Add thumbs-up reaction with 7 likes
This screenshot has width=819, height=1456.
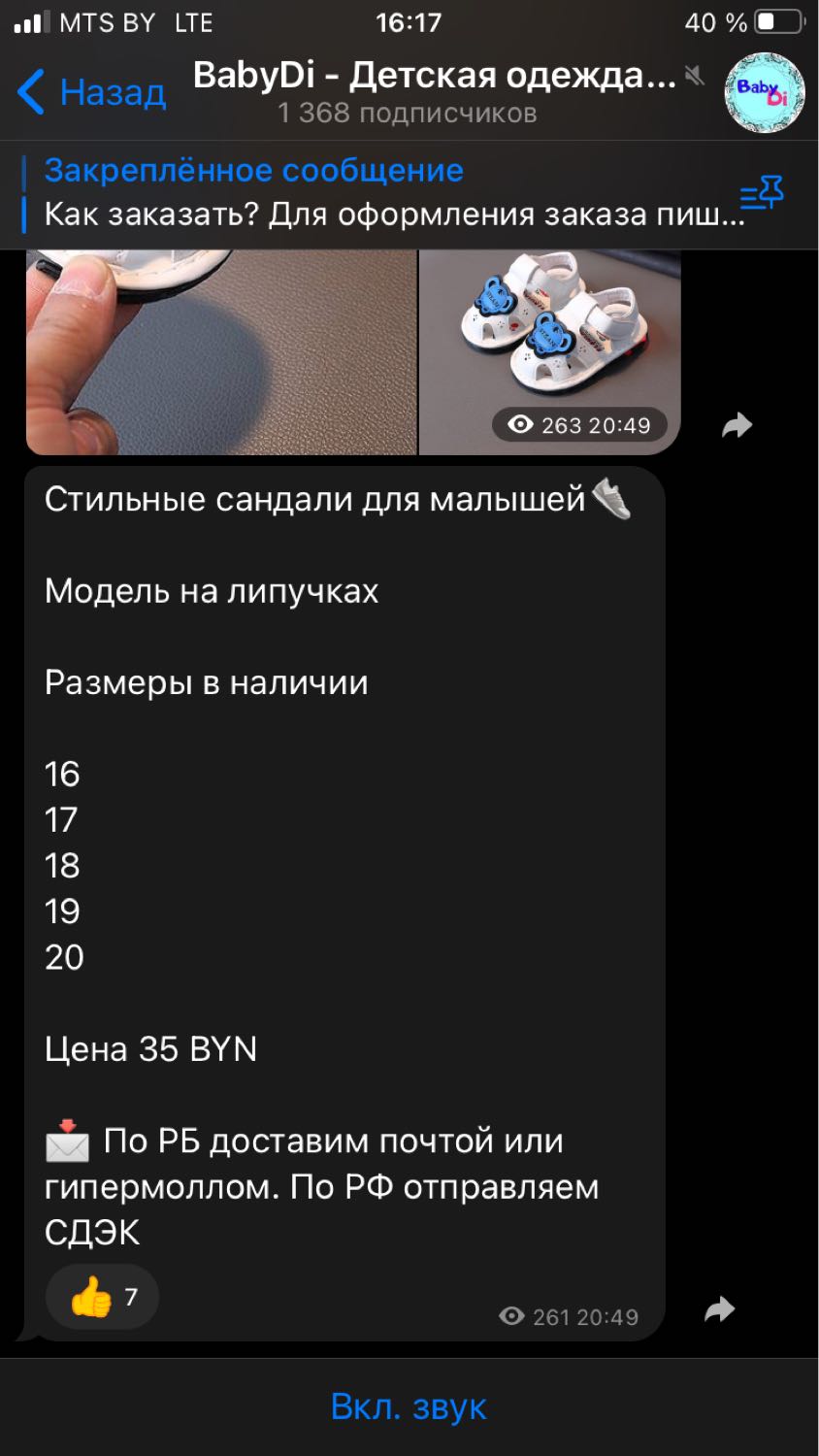click(103, 1297)
